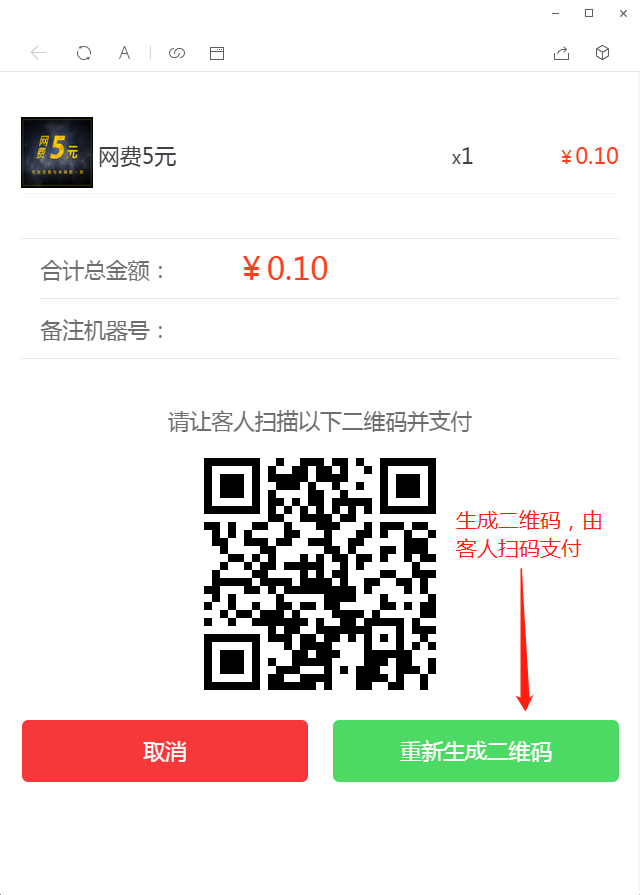This screenshot has height=895, width=640.
Task: Open the font size option
Action: point(125,53)
